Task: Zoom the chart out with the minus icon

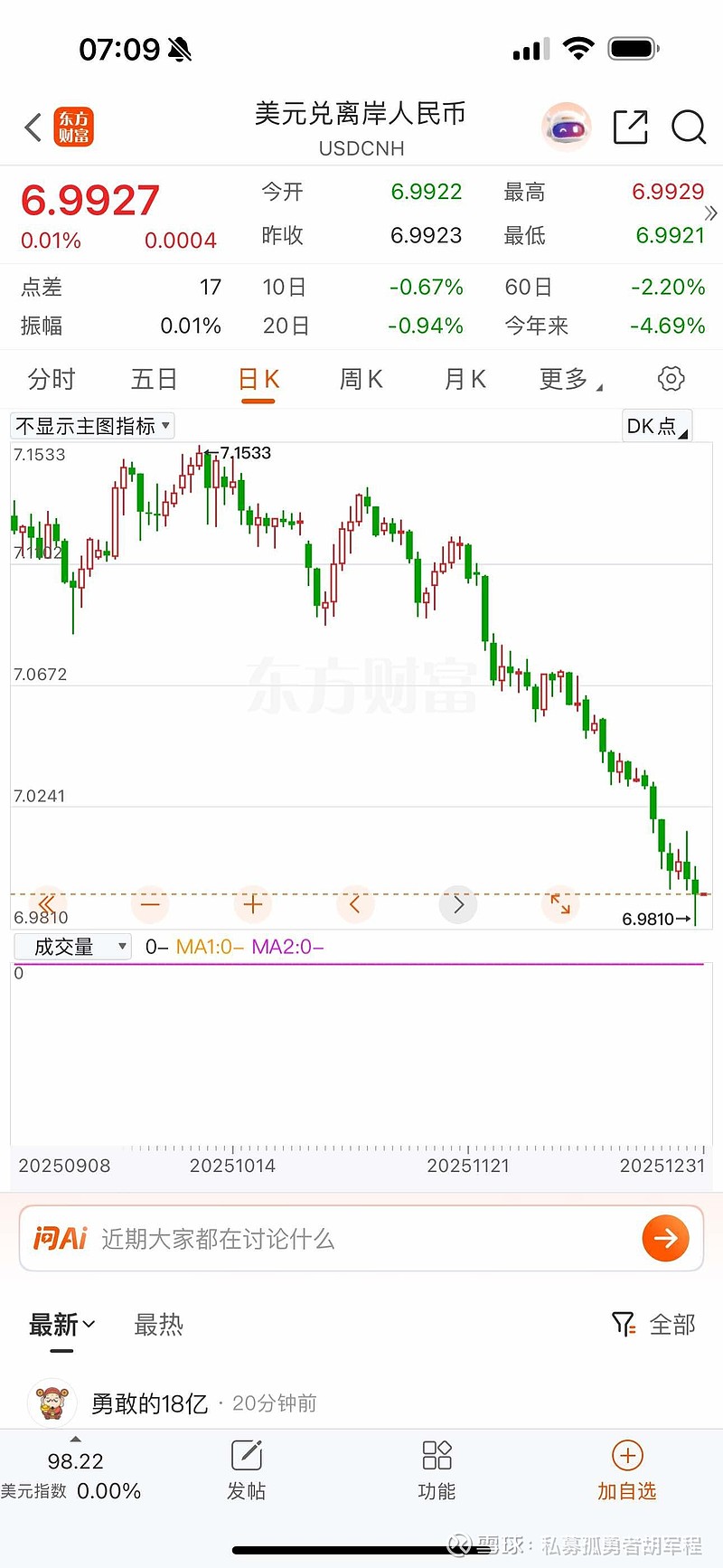Action: [x=149, y=904]
